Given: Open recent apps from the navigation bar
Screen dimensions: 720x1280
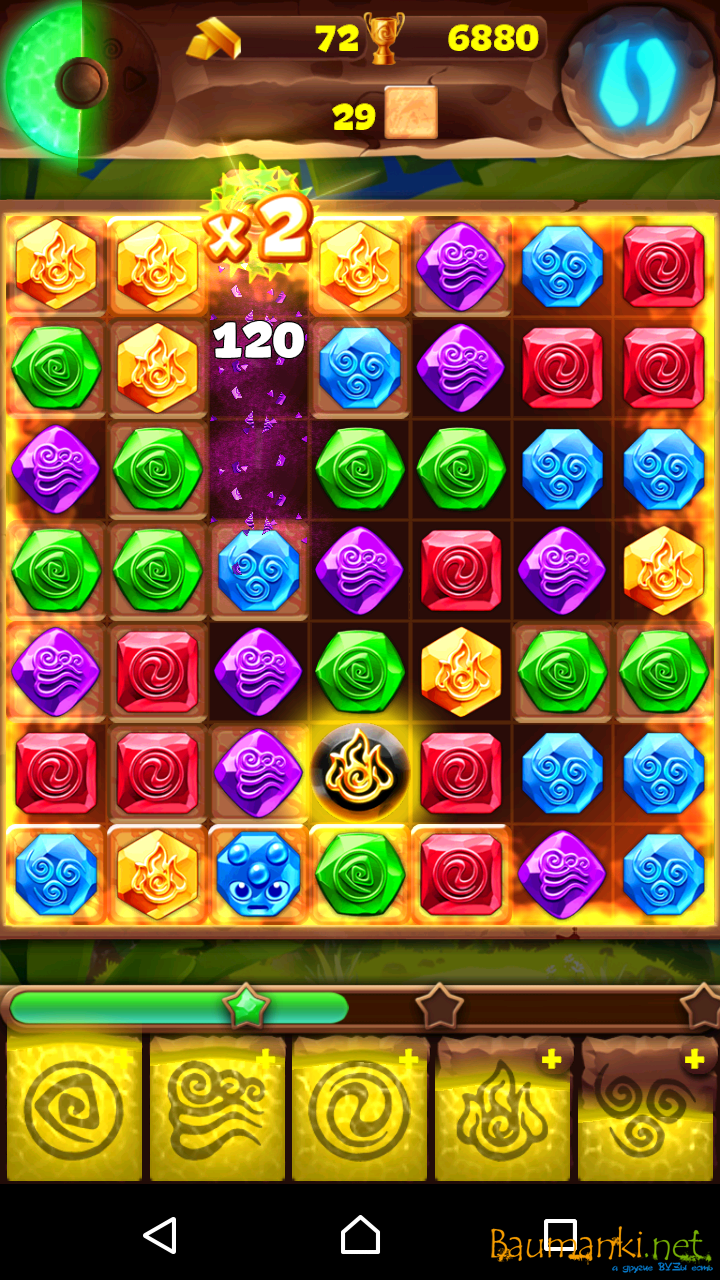Looking at the screenshot, I should (x=560, y=1235).
